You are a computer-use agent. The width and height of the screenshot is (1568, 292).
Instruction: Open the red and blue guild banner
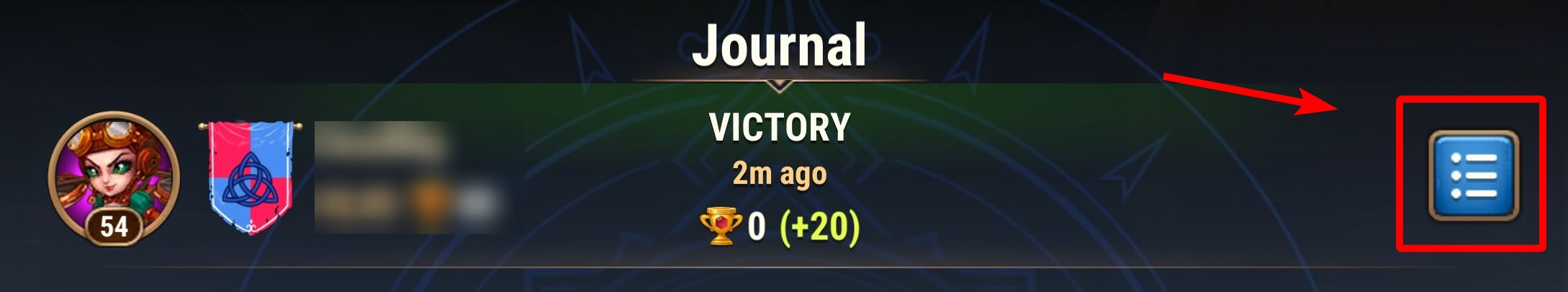tap(250, 175)
